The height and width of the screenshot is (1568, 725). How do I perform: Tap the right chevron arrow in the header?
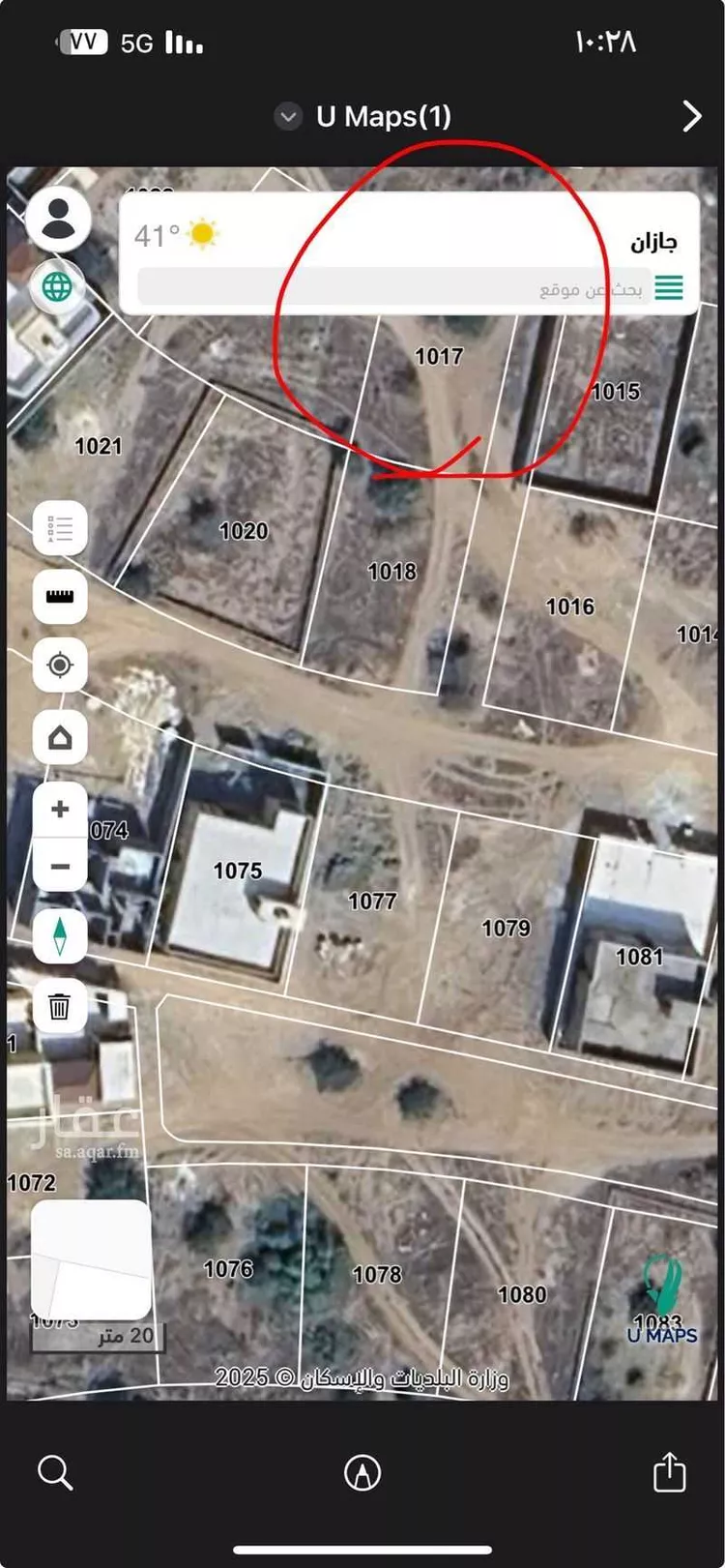click(x=692, y=116)
